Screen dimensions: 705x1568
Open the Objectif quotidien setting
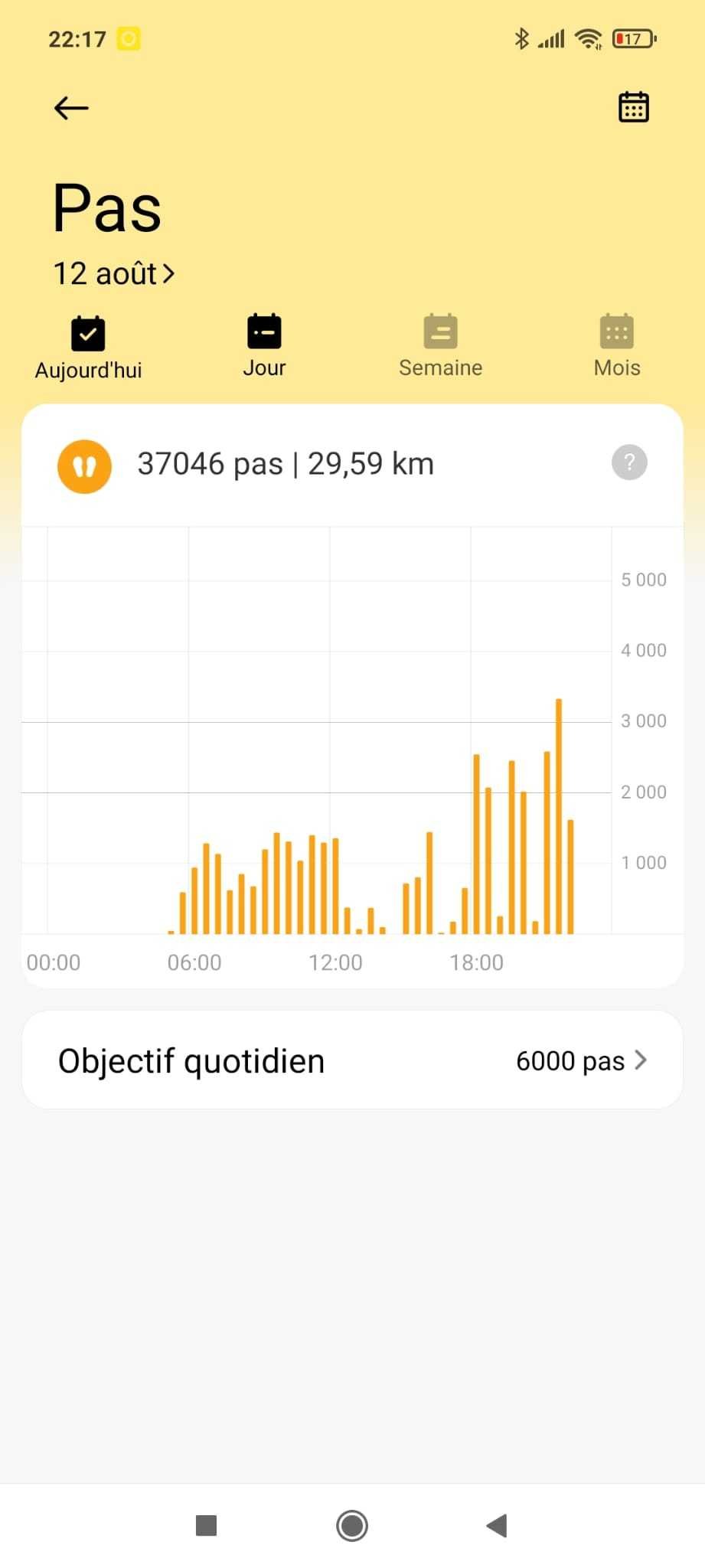352,1060
